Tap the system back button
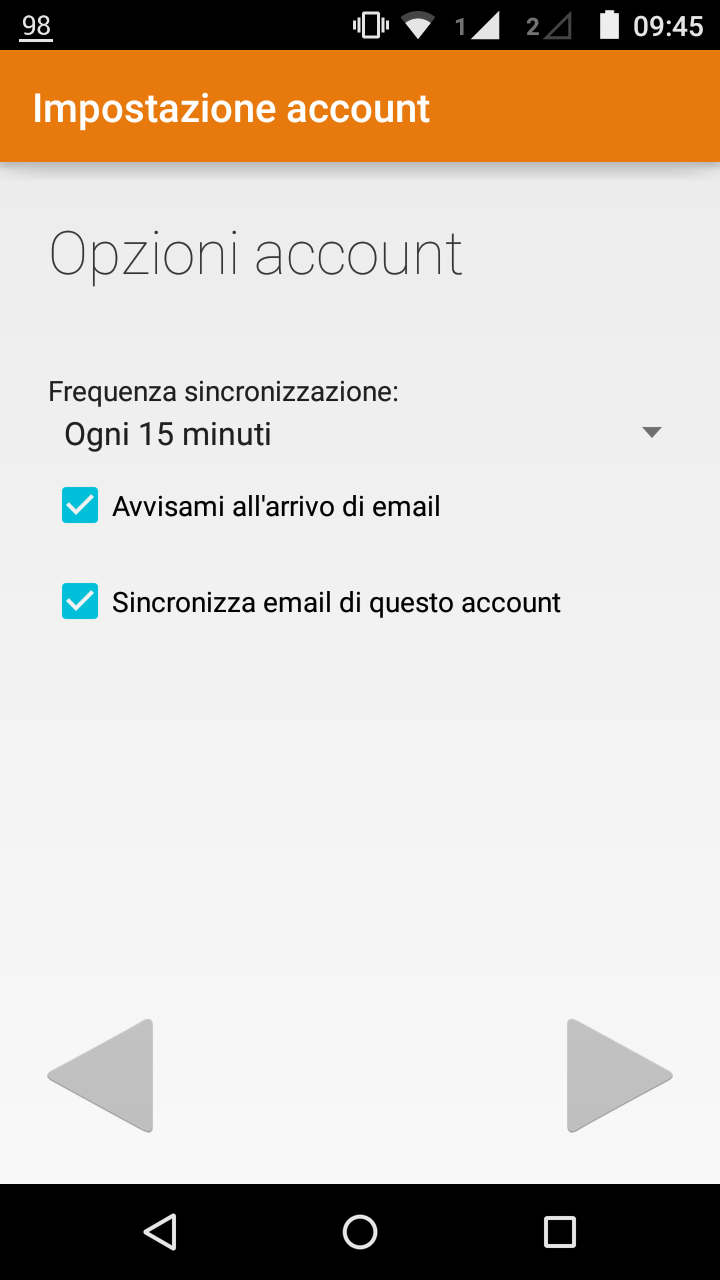The image size is (720, 1280). (160, 1232)
